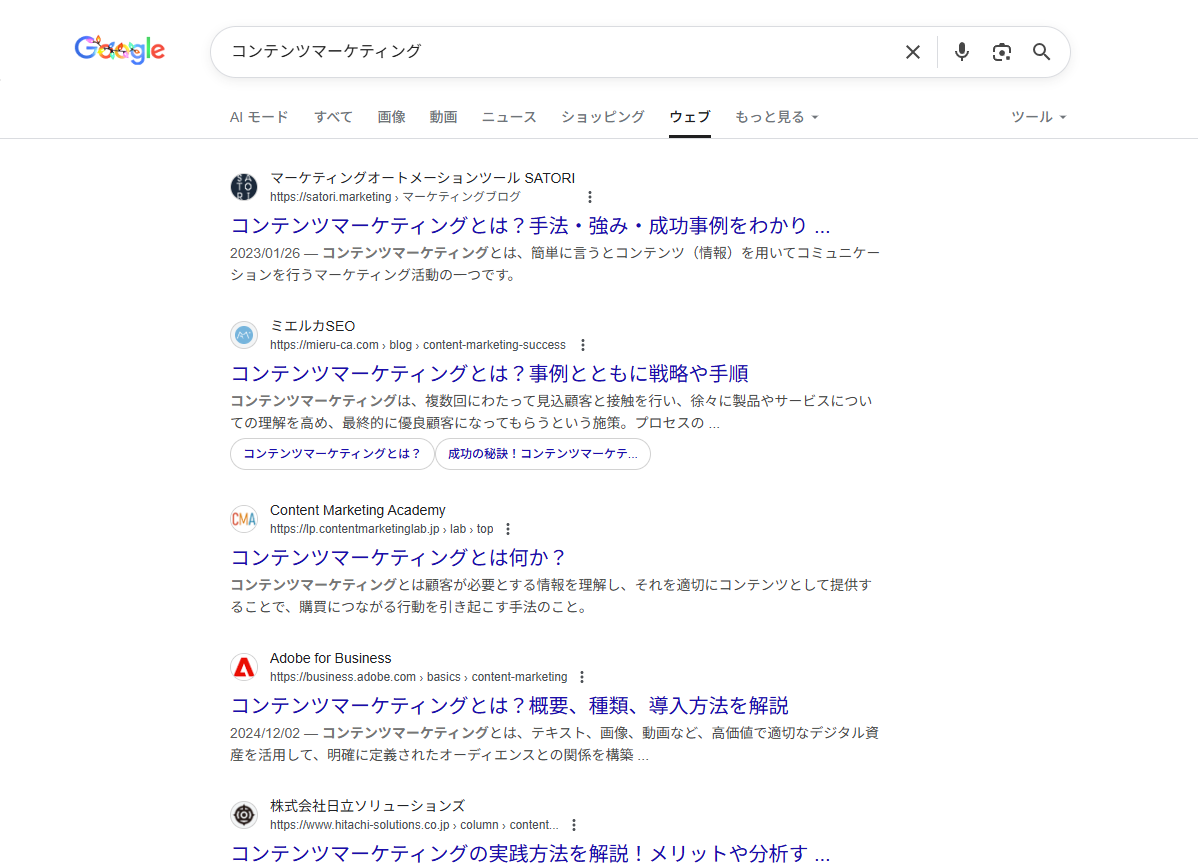Open the Adobe for Business result
1198x868 pixels.
pos(509,705)
